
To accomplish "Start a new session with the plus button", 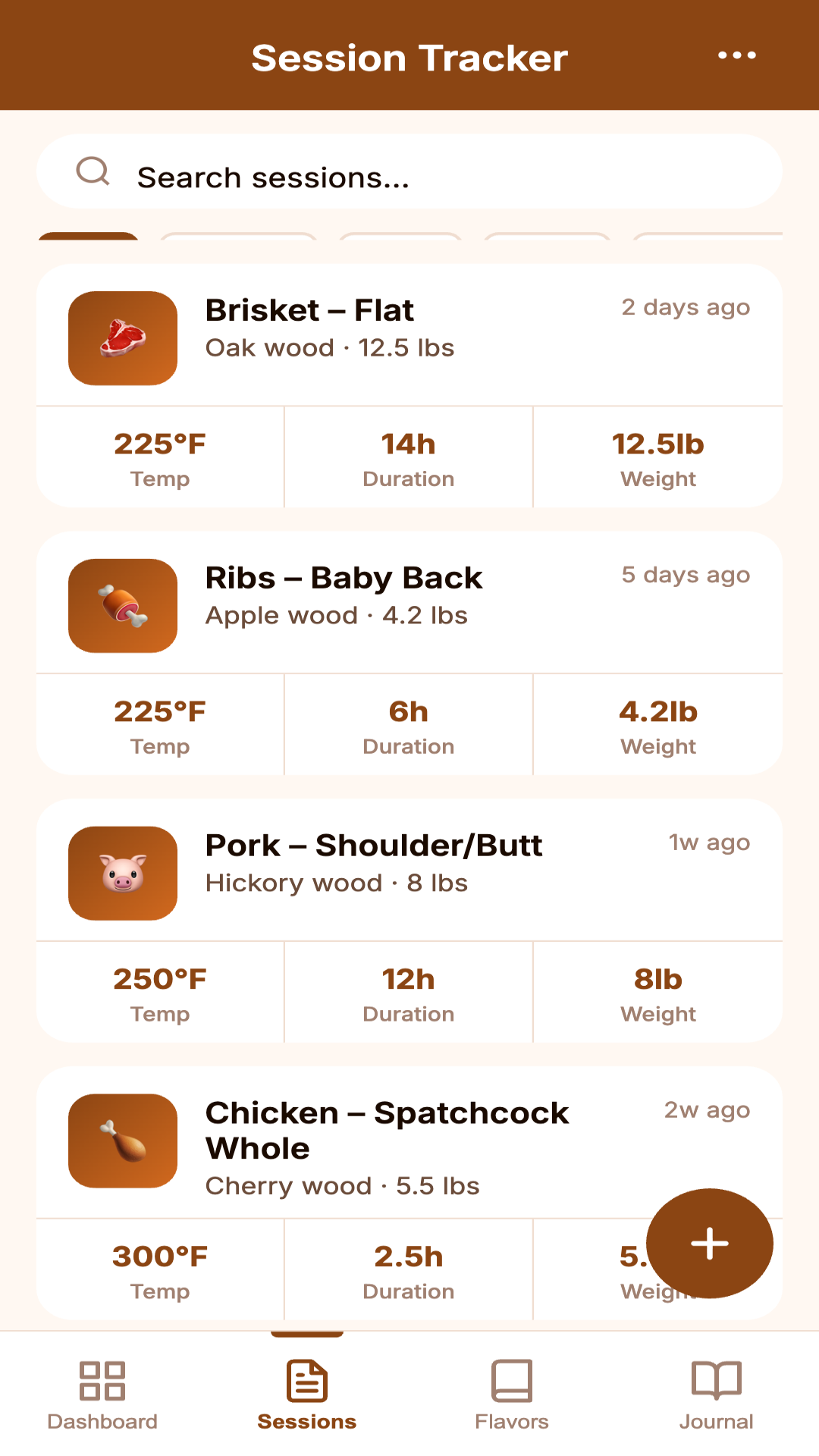I will (708, 1243).
